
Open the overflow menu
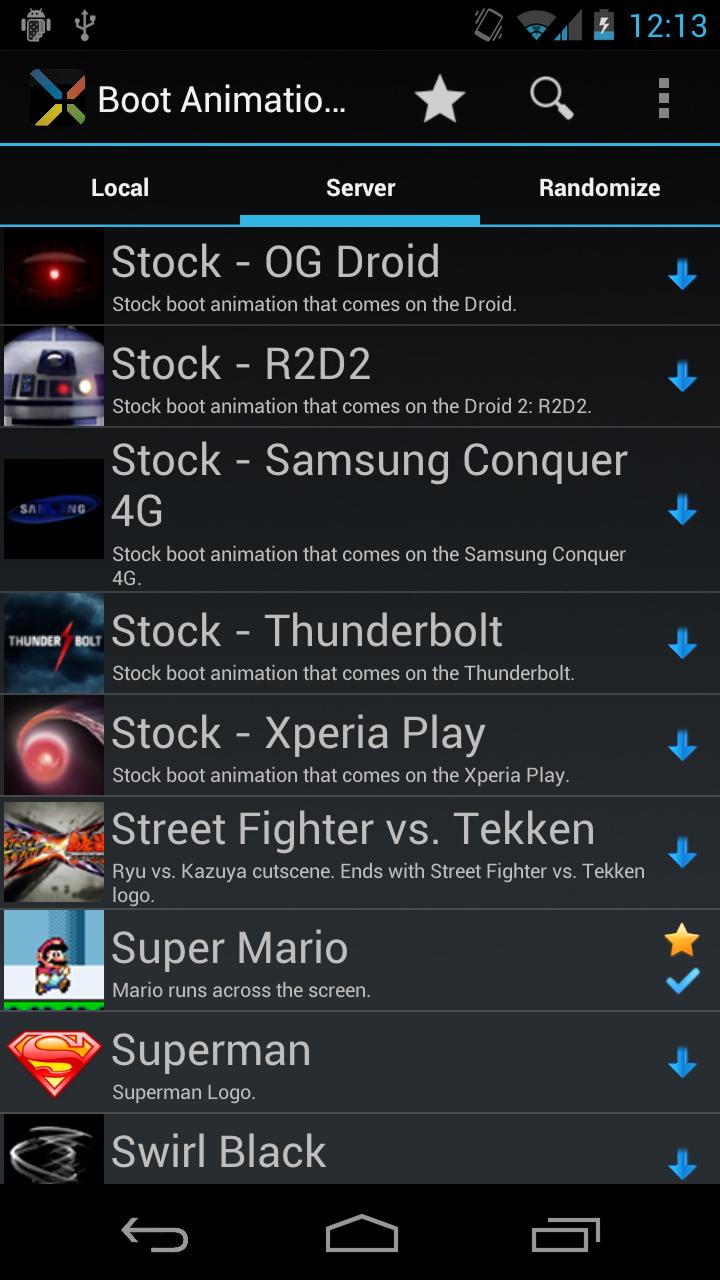tap(663, 99)
